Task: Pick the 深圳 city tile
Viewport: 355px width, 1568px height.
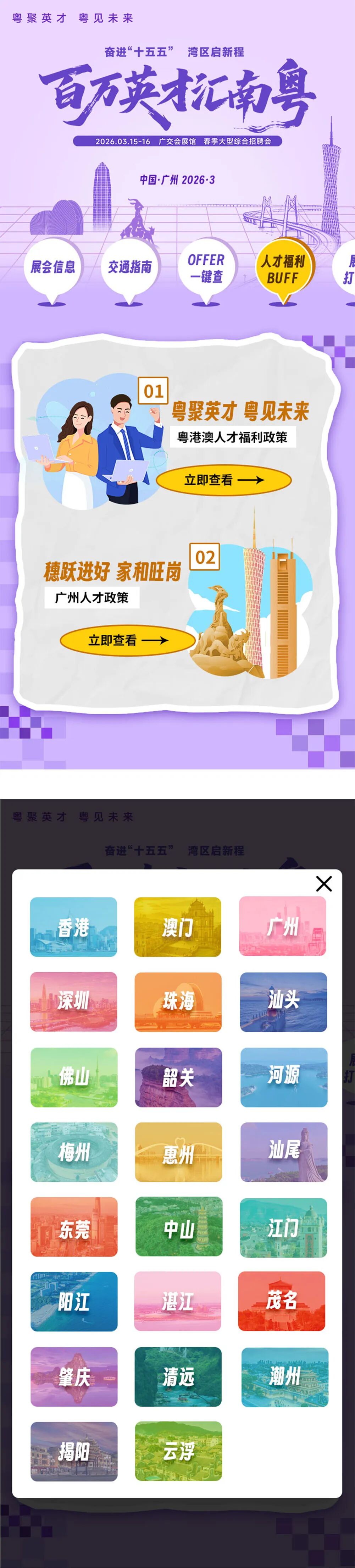Action: point(74,1001)
